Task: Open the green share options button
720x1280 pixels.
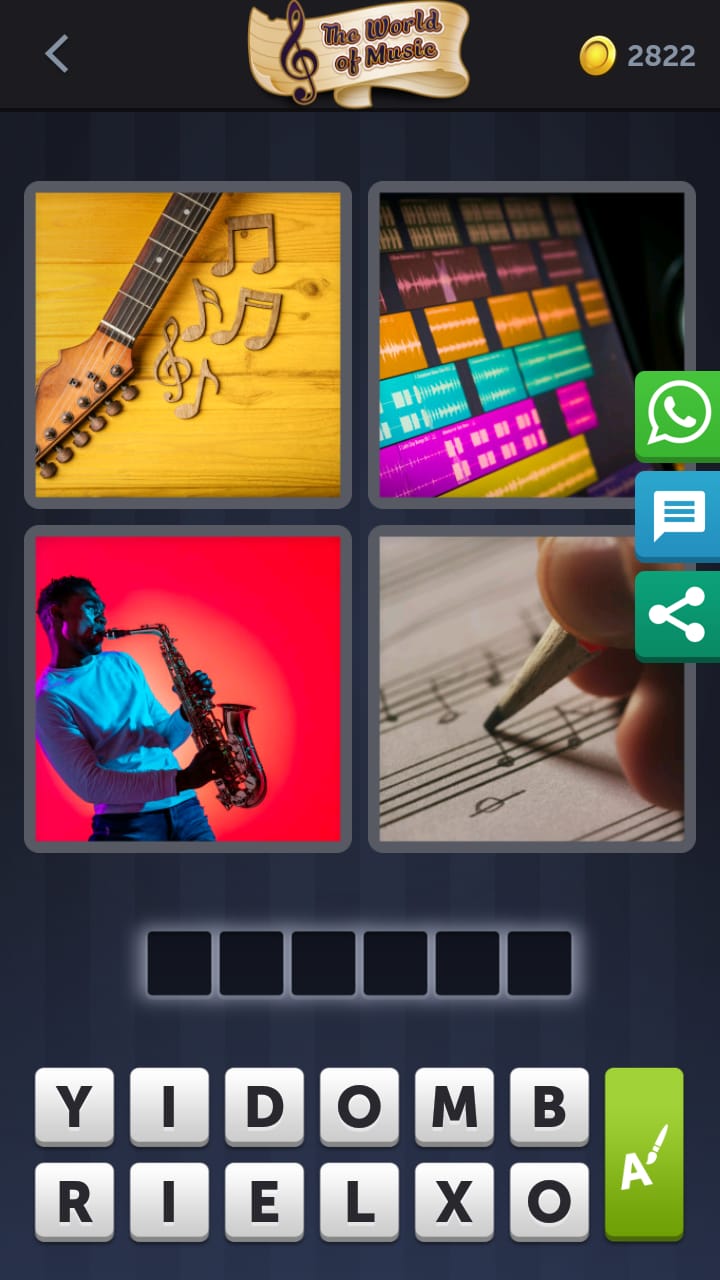Action: pyautogui.click(x=678, y=615)
